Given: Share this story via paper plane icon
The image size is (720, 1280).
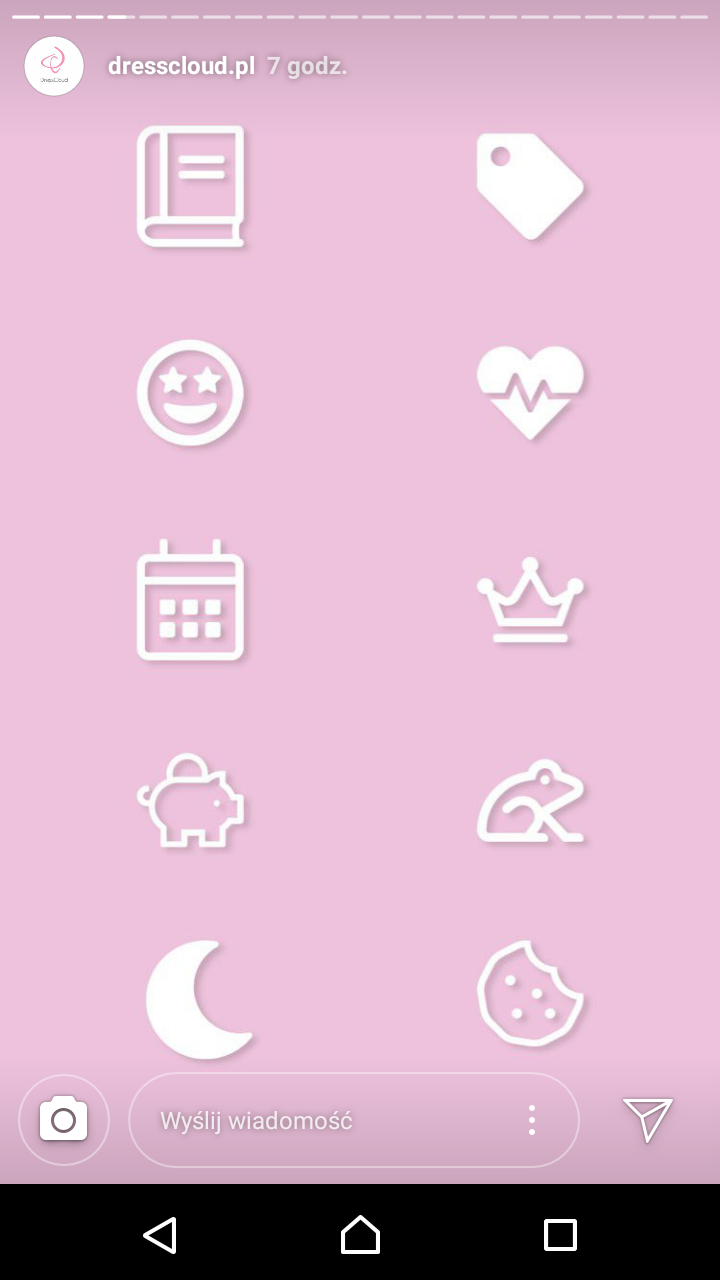Looking at the screenshot, I should (647, 1119).
